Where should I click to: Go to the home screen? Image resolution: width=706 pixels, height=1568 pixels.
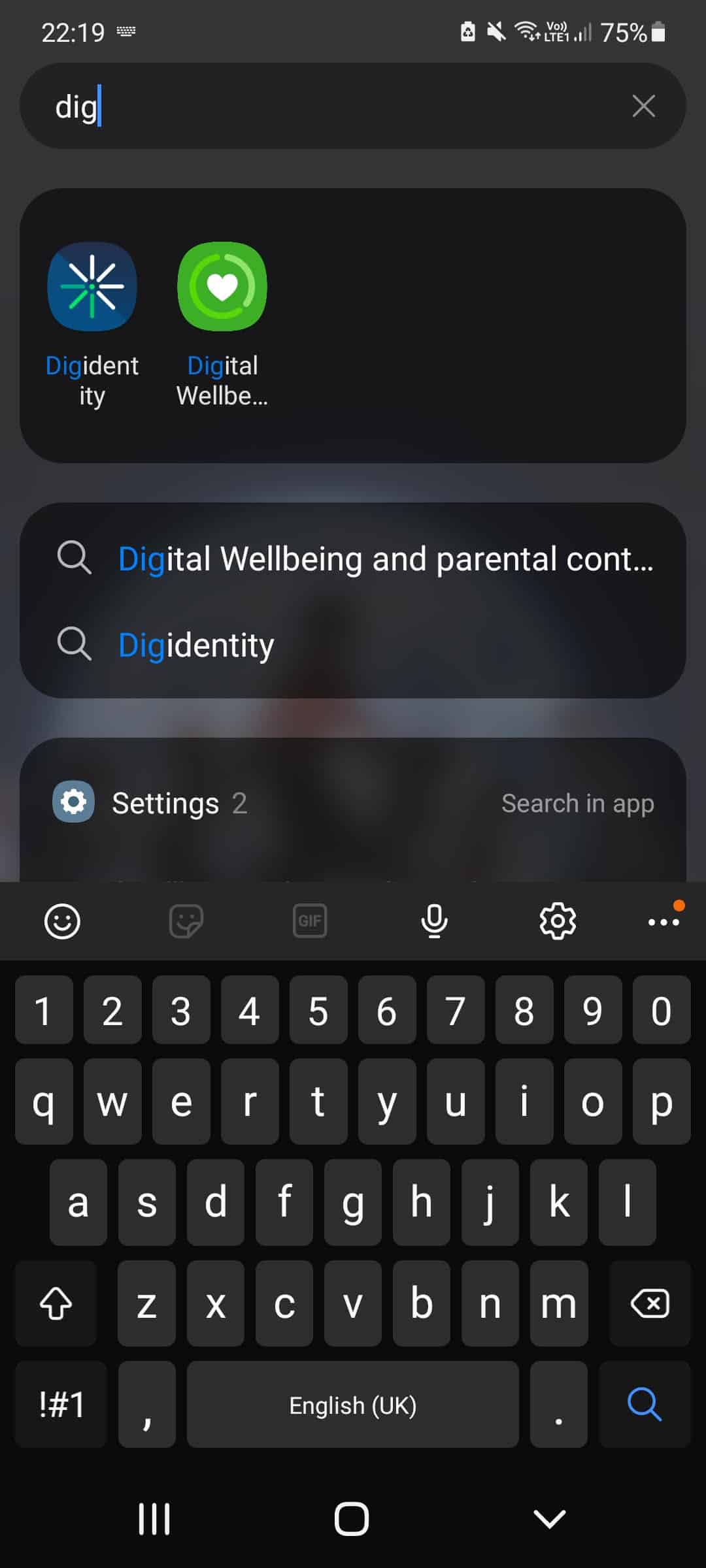pos(352,1519)
